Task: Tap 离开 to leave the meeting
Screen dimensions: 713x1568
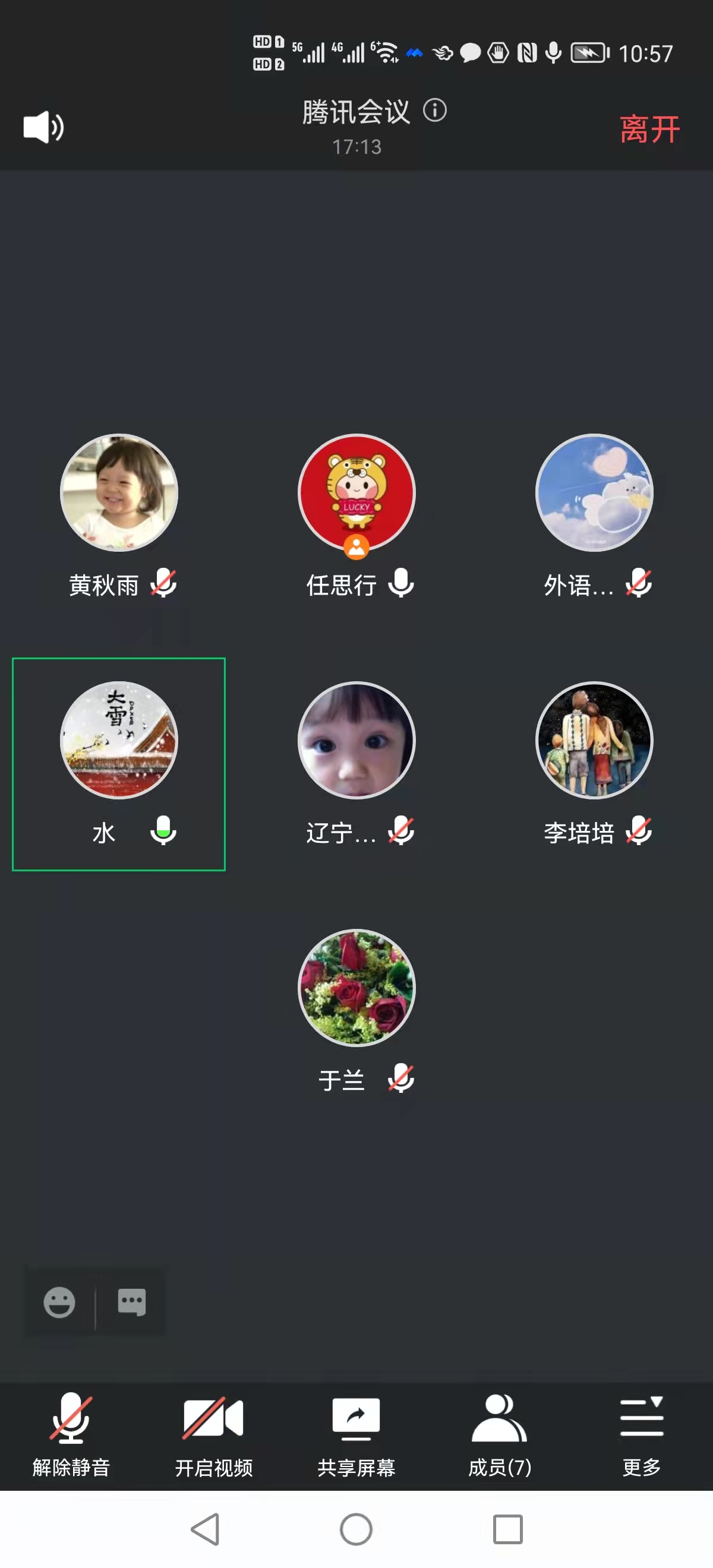Action: pos(649,129)
